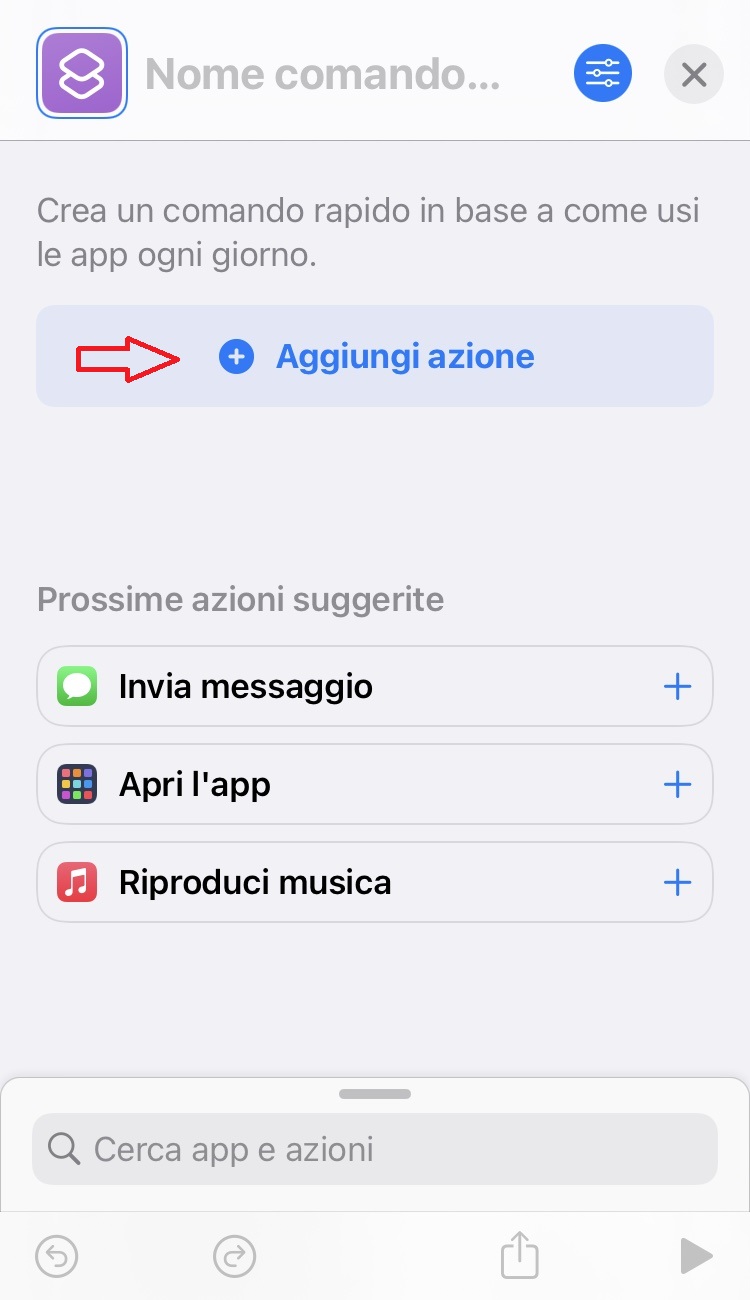750x1300 pixels.
Task: Tap Aggiungi azione button
Action: pos(375,356)
